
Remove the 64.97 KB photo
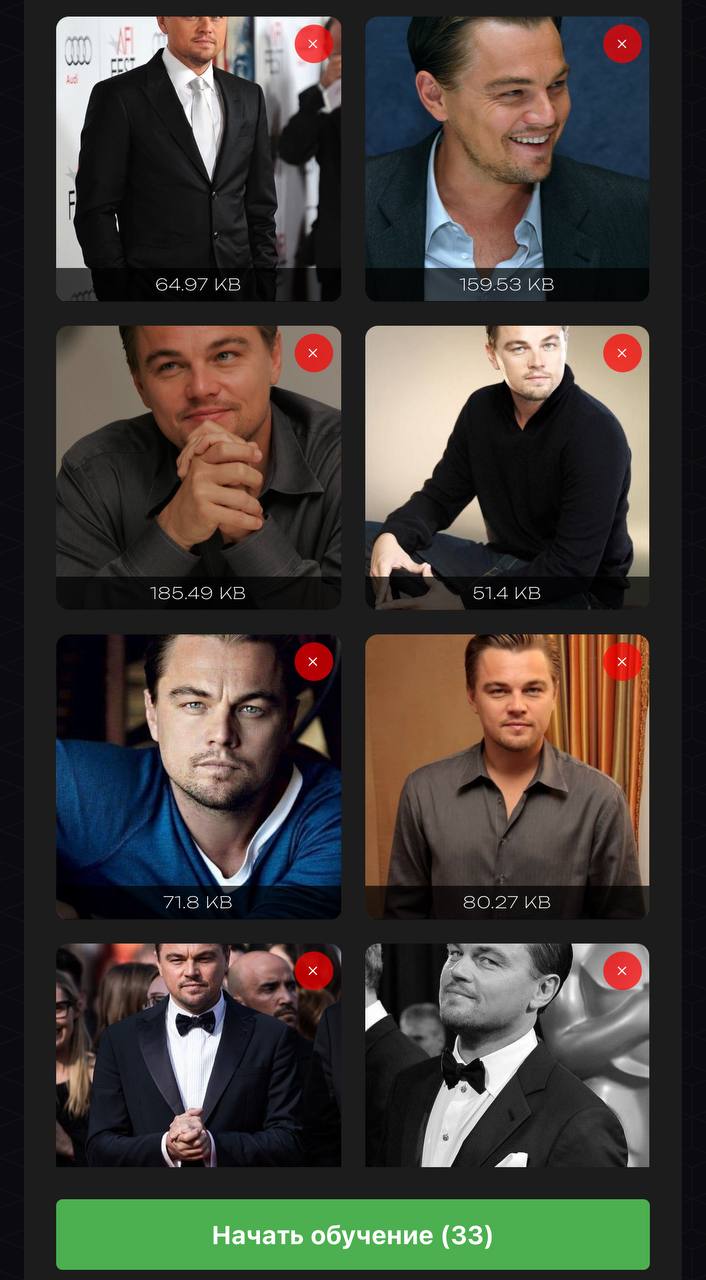(313, 44)
